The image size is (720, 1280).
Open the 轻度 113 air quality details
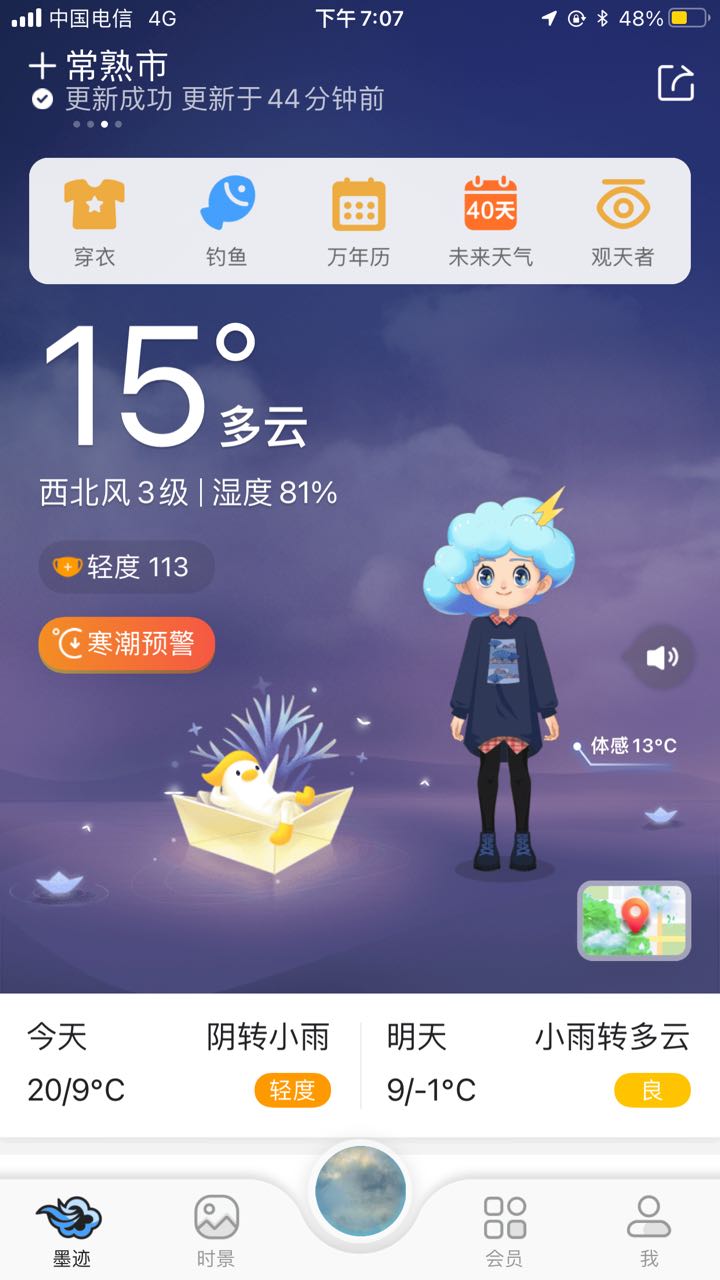[x=126, y=567]
